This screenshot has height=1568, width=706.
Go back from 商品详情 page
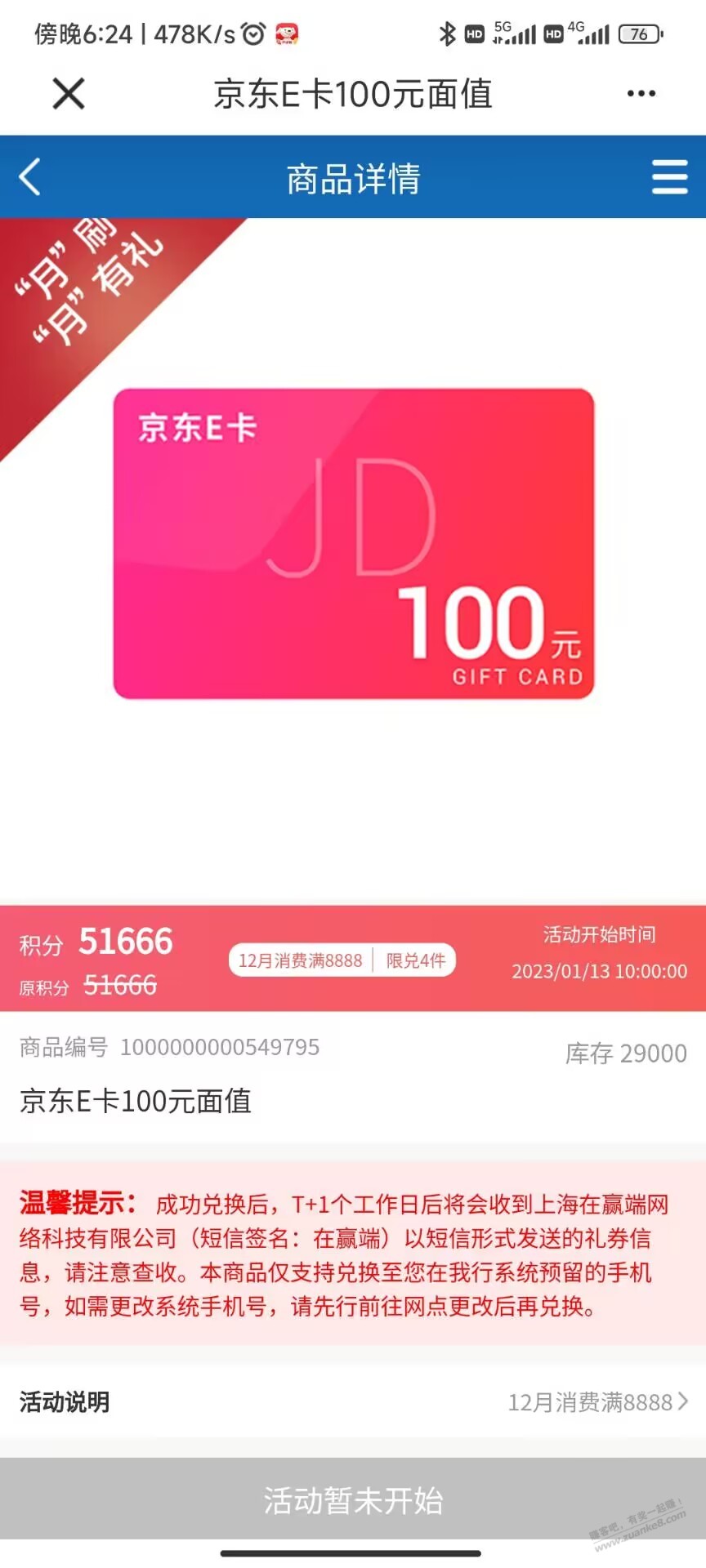click(30, 176)
